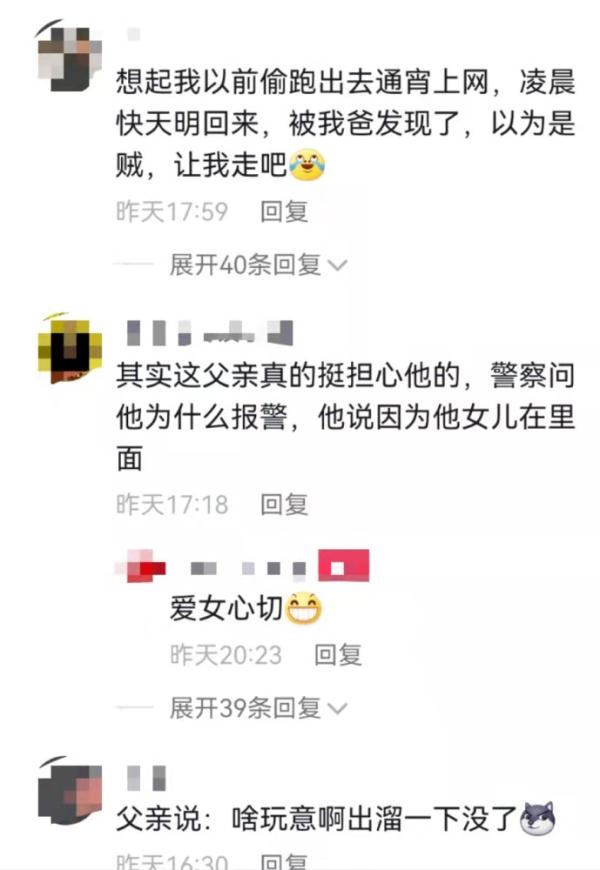Open avatar of the 其实这父亲 commenter
This screenshot has height=870, width=600.
69,349
